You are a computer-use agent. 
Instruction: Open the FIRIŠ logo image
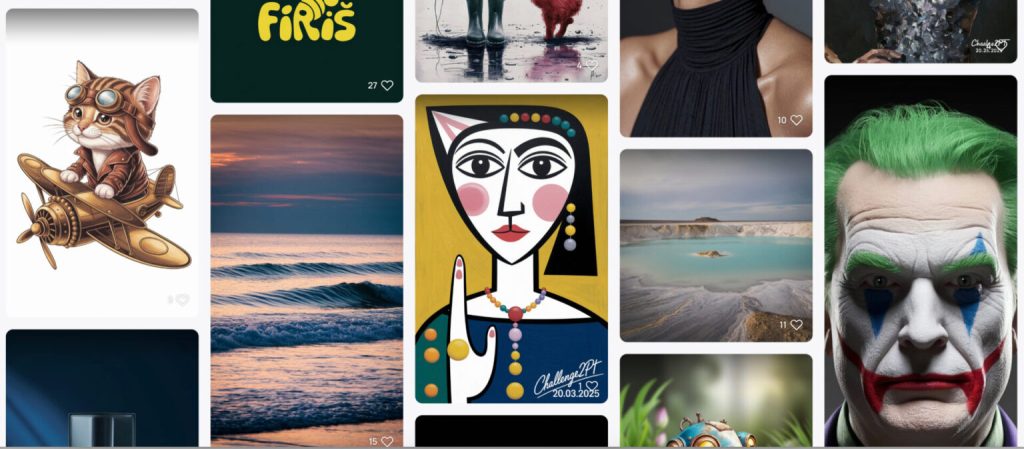(306, 40)
